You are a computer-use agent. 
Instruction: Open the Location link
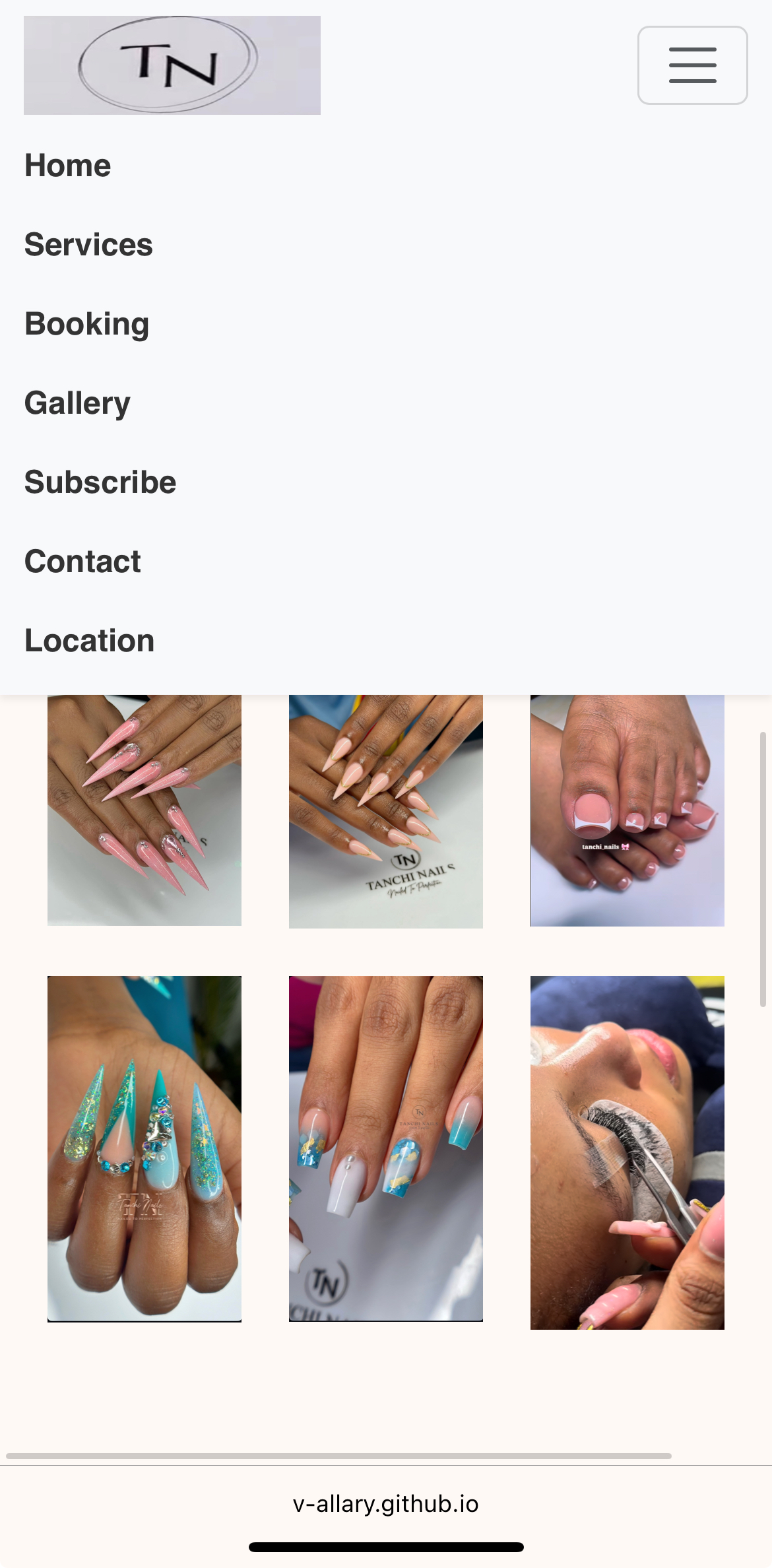coord(88,640)
